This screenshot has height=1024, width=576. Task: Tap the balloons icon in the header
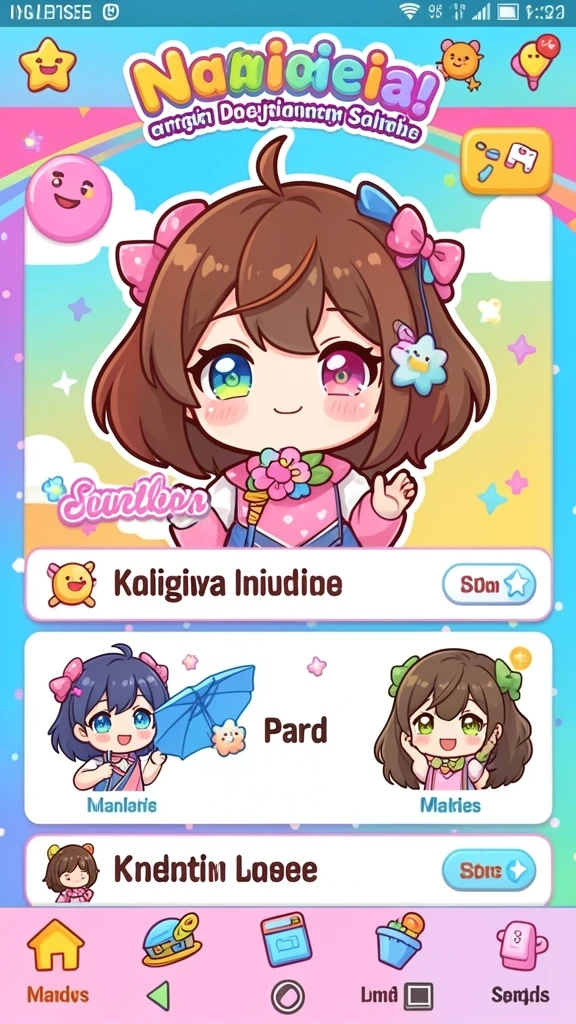coord(536,60)
